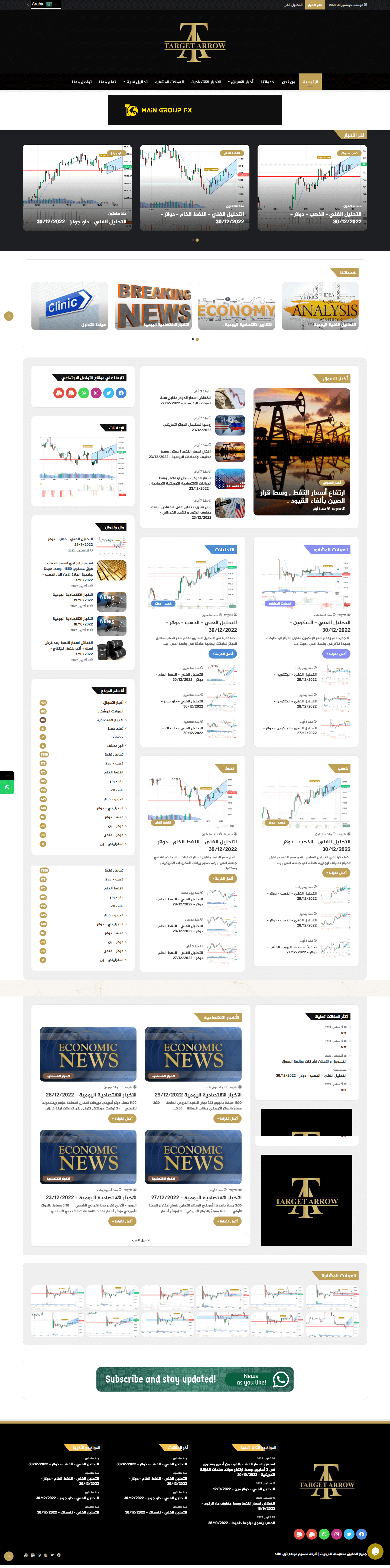Open the Main Group FX banner
The height and width of the screenshot is (1568, 390).
point(195,110)
